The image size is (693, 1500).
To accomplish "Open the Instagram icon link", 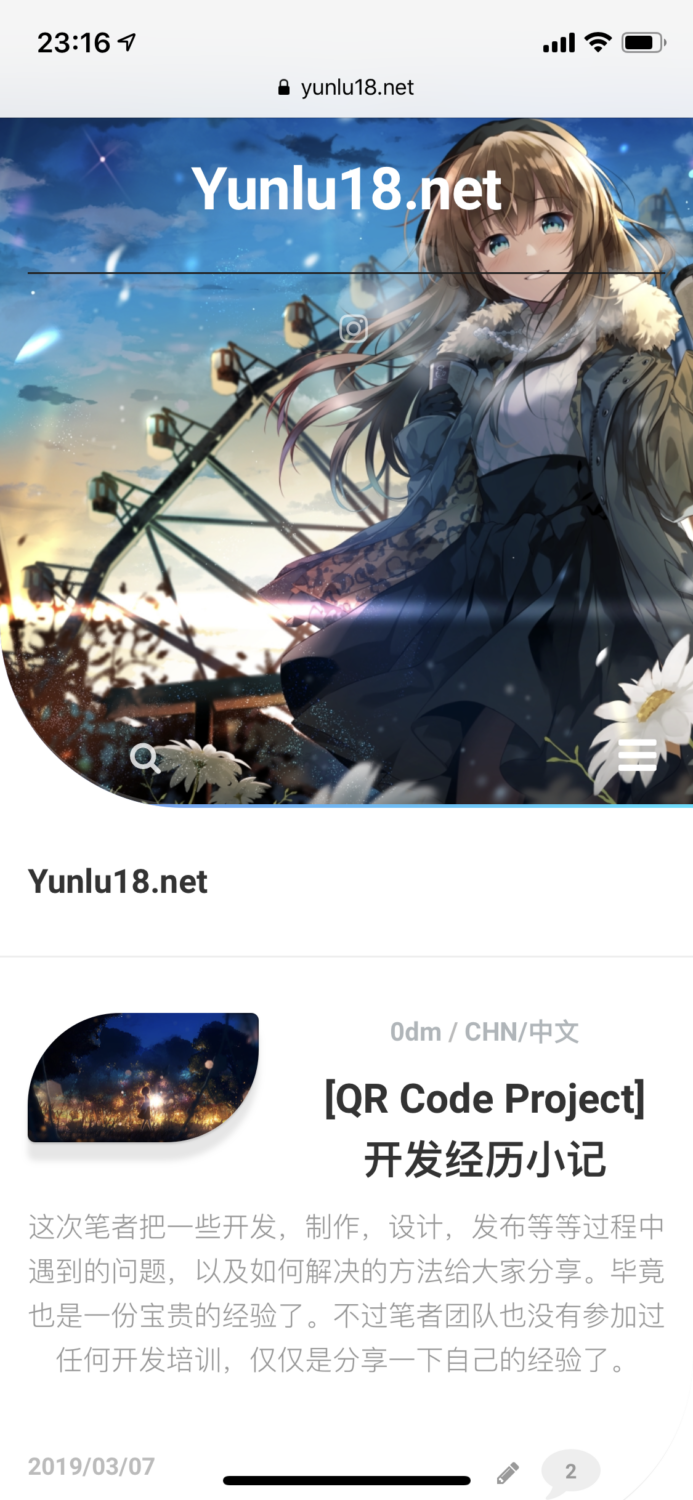I will 353,328.
